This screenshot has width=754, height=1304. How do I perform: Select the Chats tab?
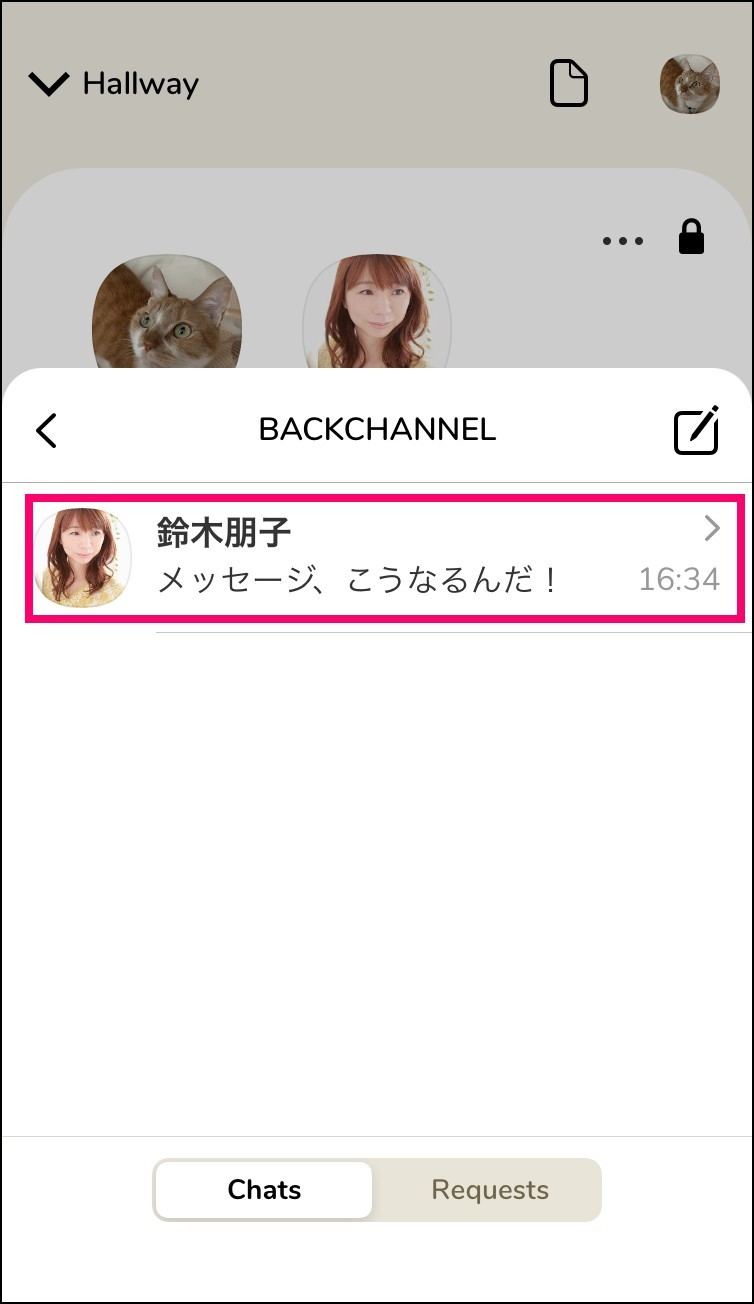264,1190
